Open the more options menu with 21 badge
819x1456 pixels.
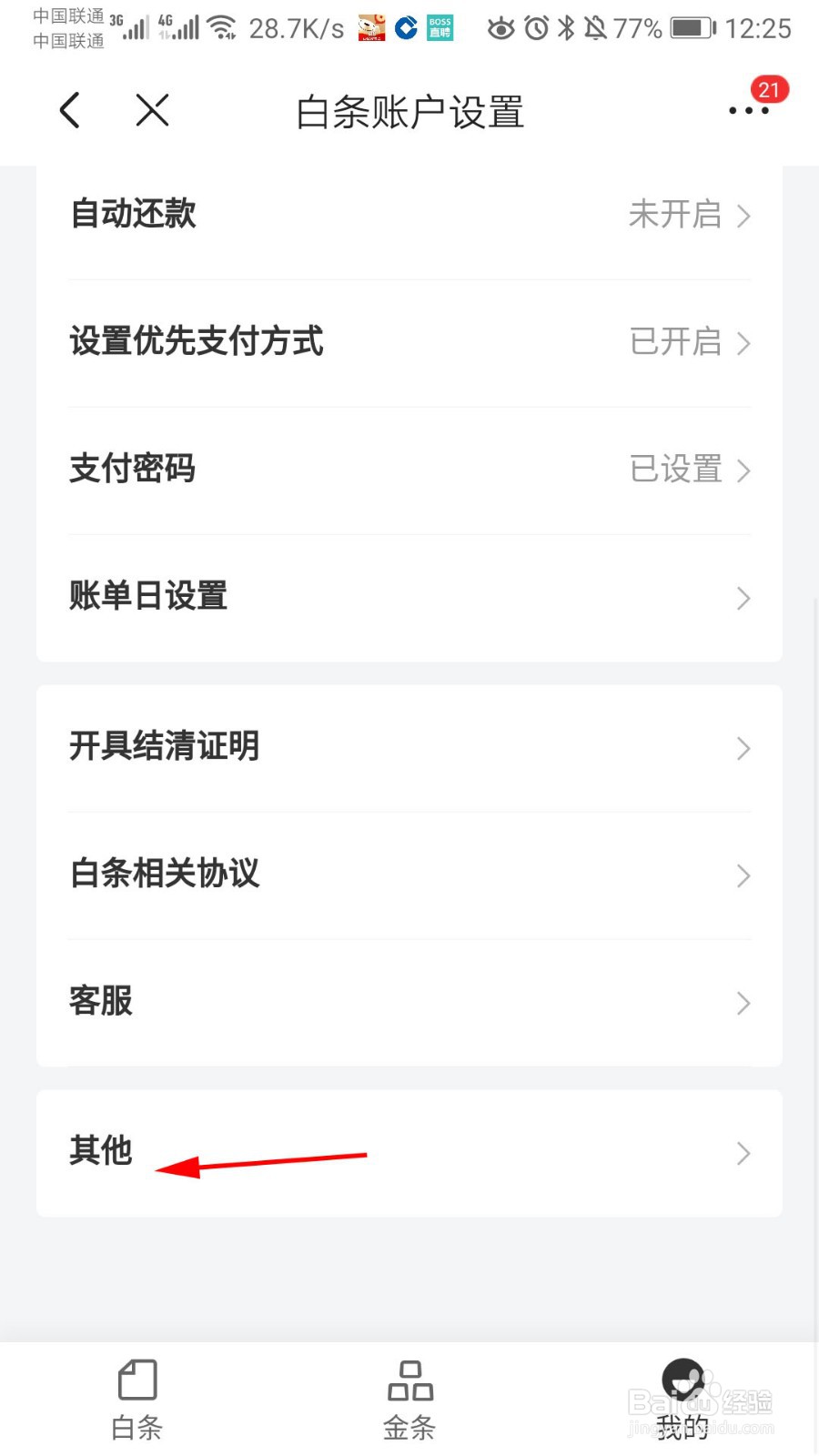point(748,109)
